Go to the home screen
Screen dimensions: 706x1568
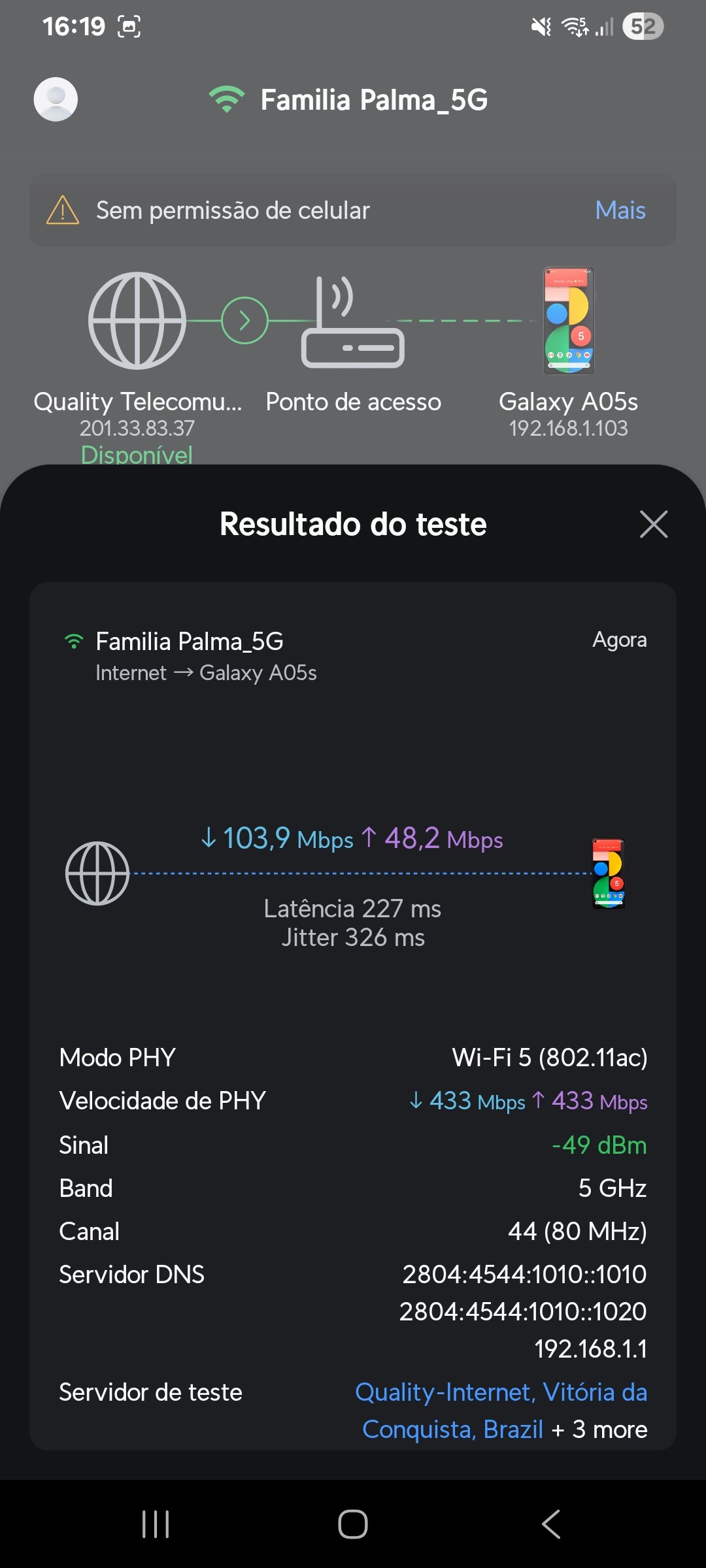point(353,1524)
